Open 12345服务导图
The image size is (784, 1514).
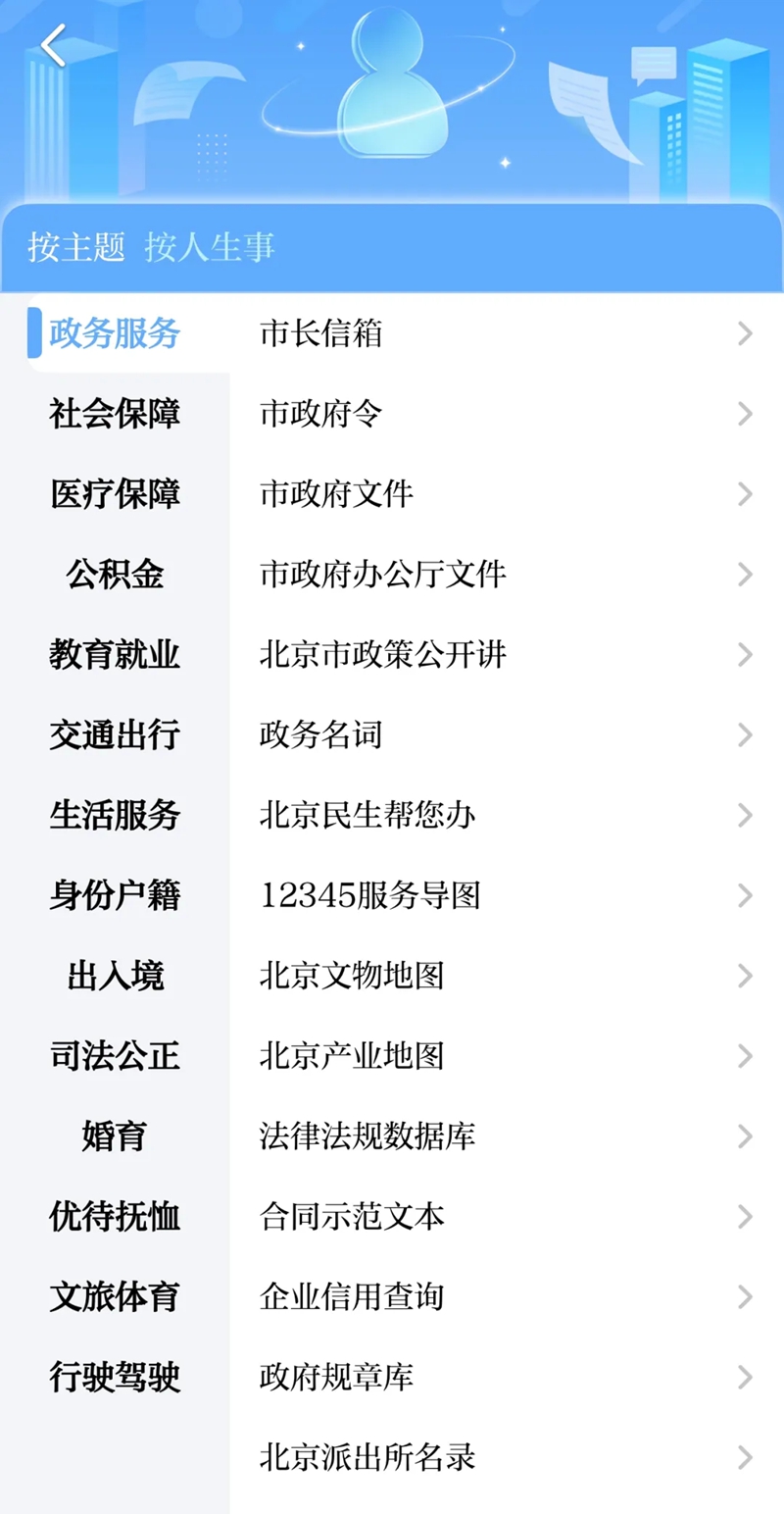[x=507, y=896]
